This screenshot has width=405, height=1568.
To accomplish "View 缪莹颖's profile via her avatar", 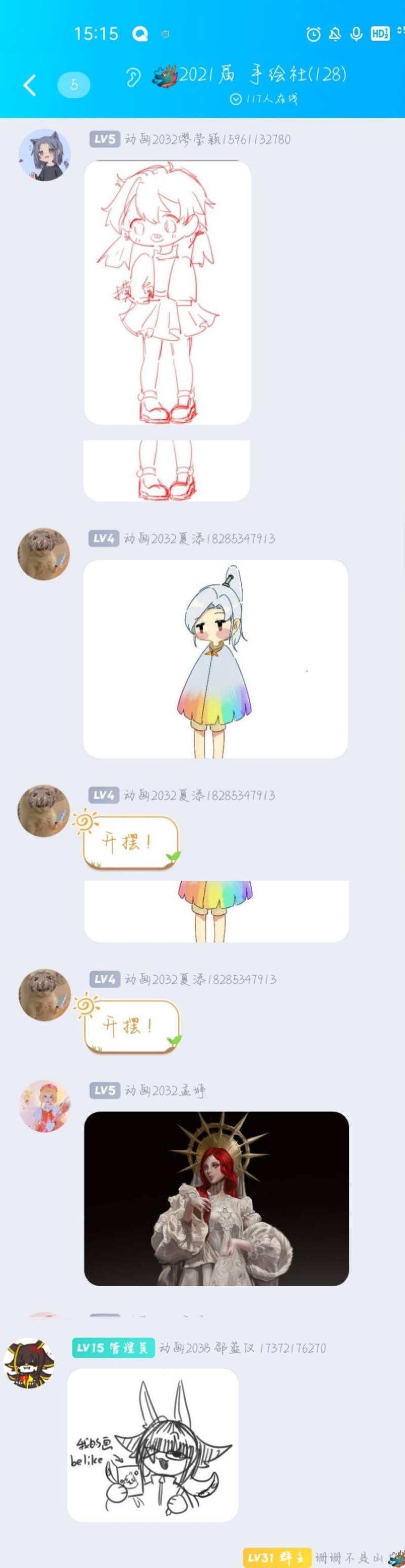I will tap(45, 154).
